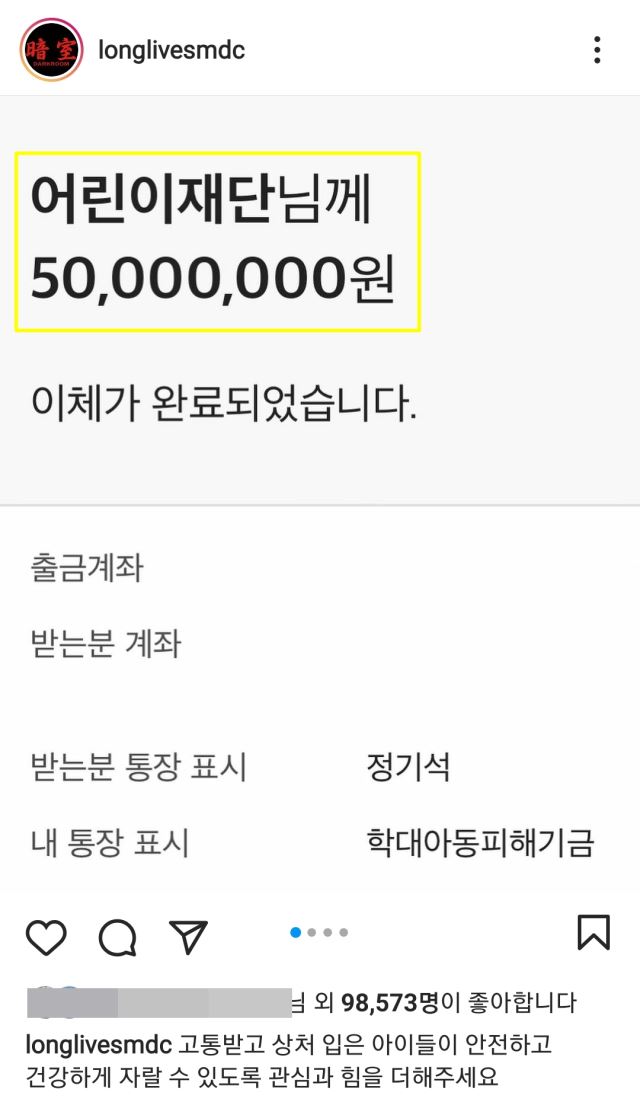
Task: Open the post's three-dot options menu
Action: pos(597,50)
